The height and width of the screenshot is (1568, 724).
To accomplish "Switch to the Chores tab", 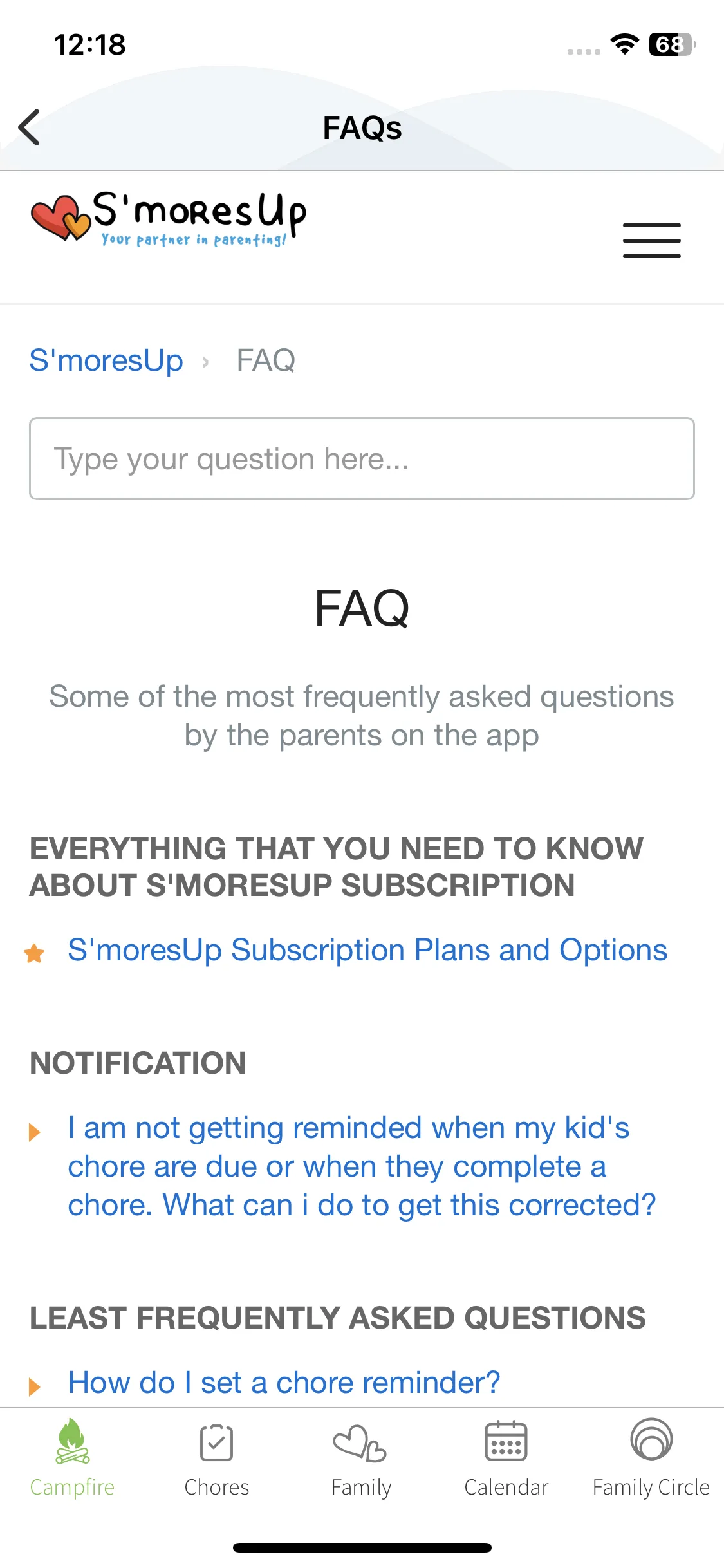I will pos(217,1459).
